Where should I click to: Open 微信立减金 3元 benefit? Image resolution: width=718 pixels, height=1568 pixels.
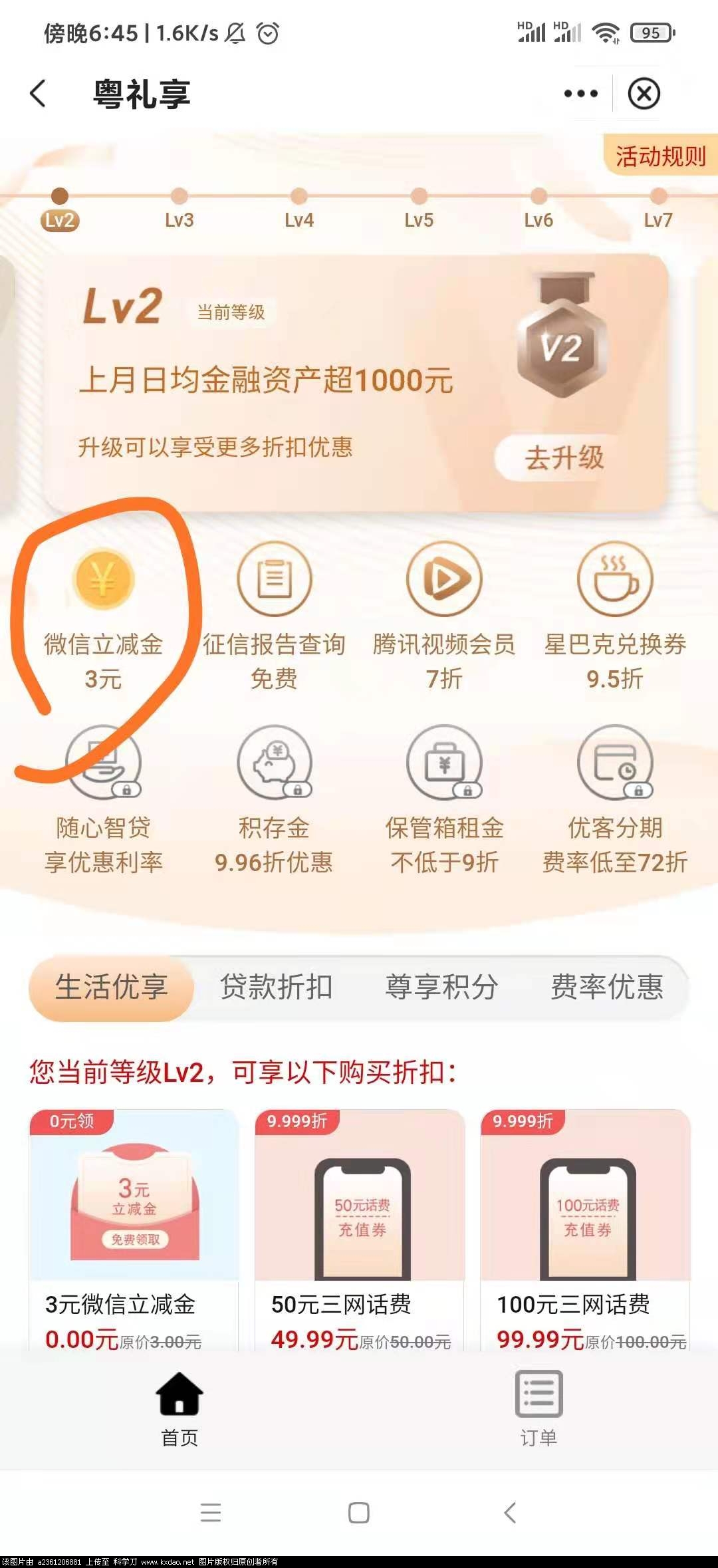[x=103, y=615]
